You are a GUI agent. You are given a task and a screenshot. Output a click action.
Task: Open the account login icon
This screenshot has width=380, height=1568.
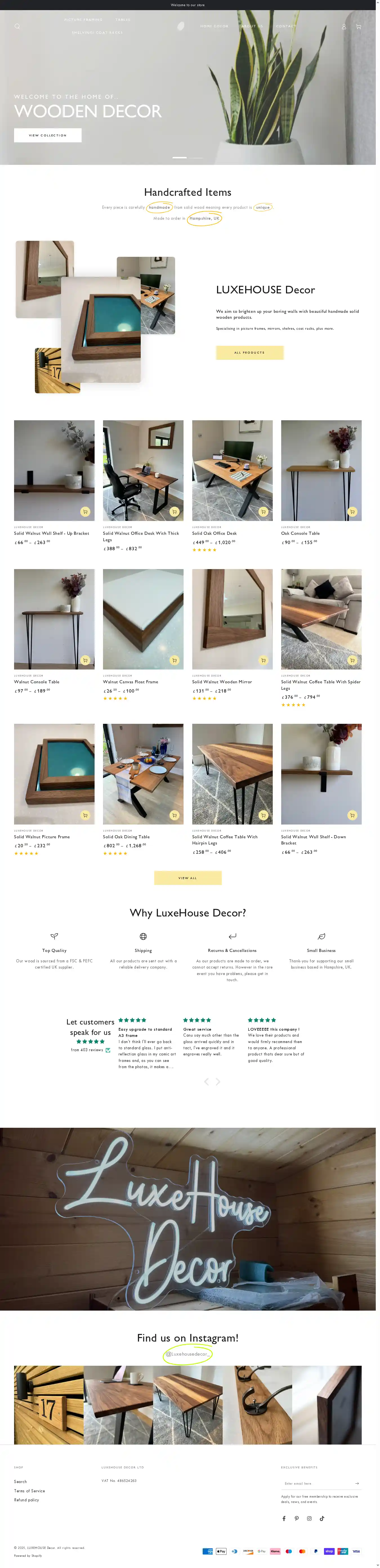(x=343, y=27)
